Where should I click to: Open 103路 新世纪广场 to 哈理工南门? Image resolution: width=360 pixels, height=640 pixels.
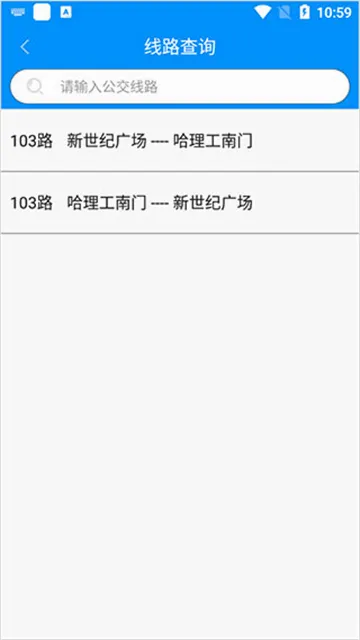click(x=180, y=141)
